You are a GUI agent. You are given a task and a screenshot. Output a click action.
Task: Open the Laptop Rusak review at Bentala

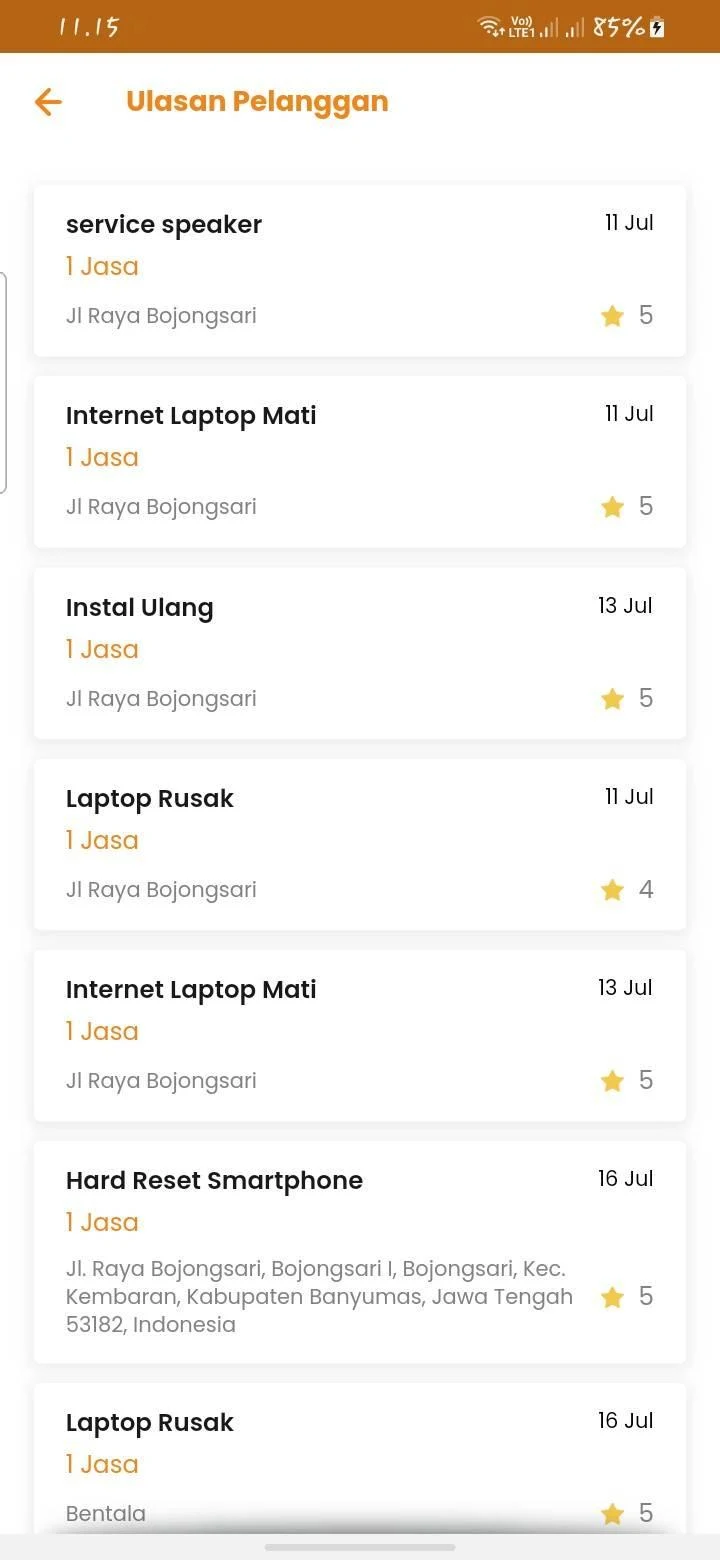click(360, 1458)
